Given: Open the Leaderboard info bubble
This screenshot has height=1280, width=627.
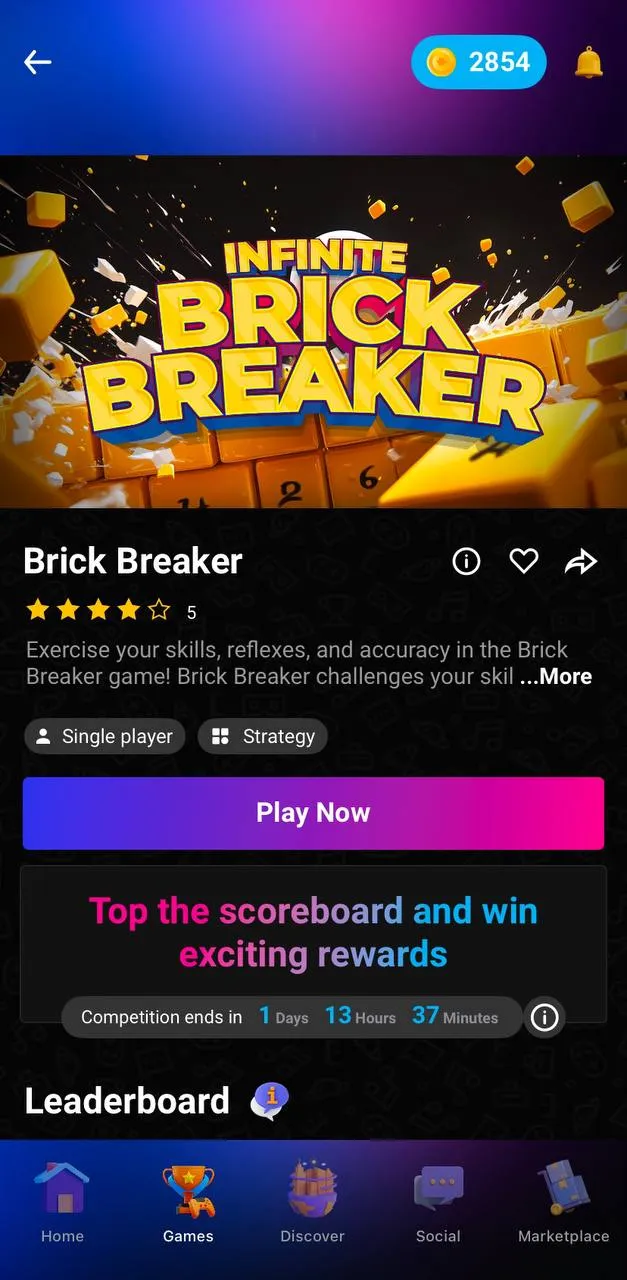Looking at the screenshot, I should 269,1101.
